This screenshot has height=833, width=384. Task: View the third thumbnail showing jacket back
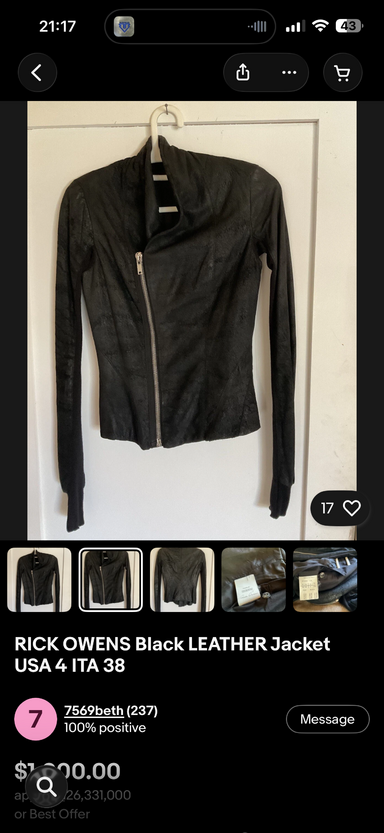pyautogui.click(x=182, y=580)
